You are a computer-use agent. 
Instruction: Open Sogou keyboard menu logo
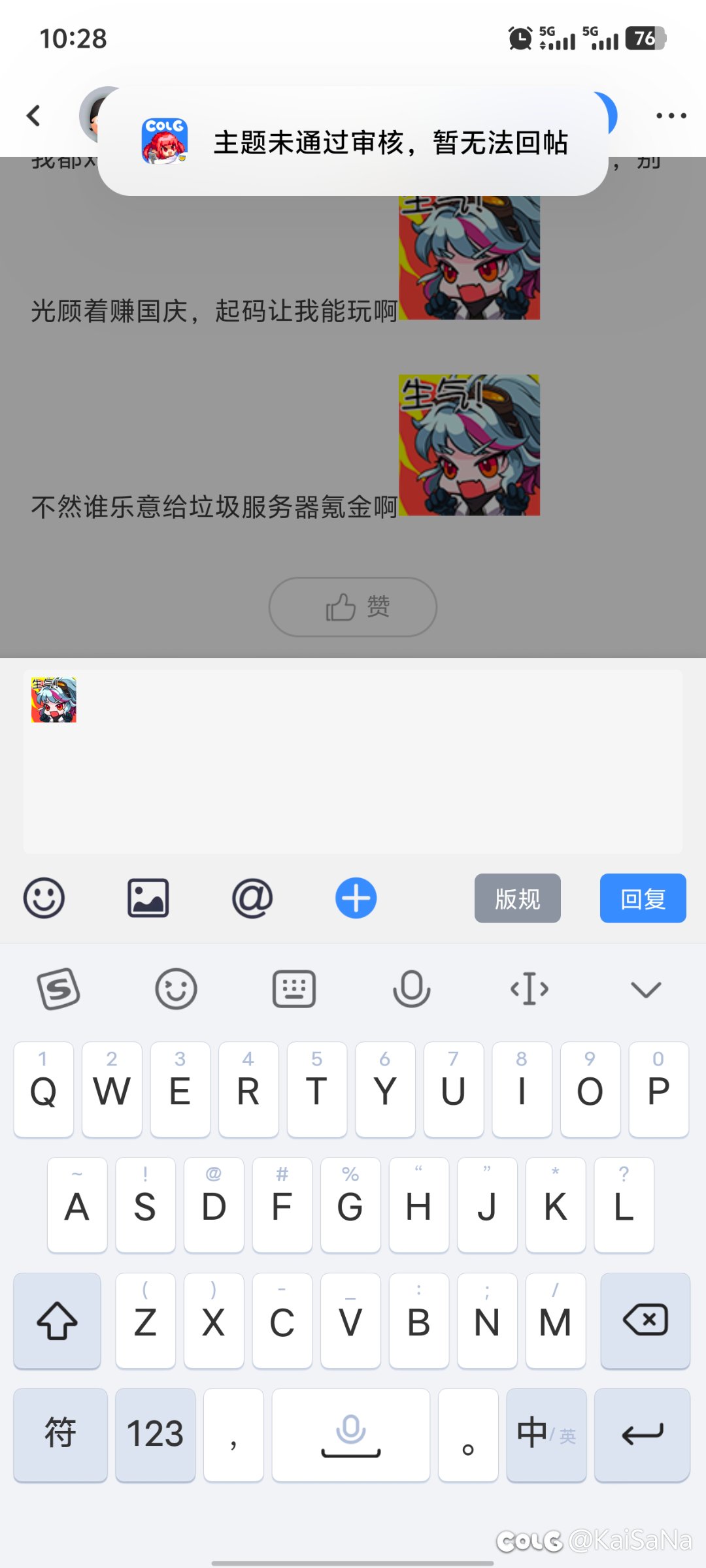click(x=58, y=989)
